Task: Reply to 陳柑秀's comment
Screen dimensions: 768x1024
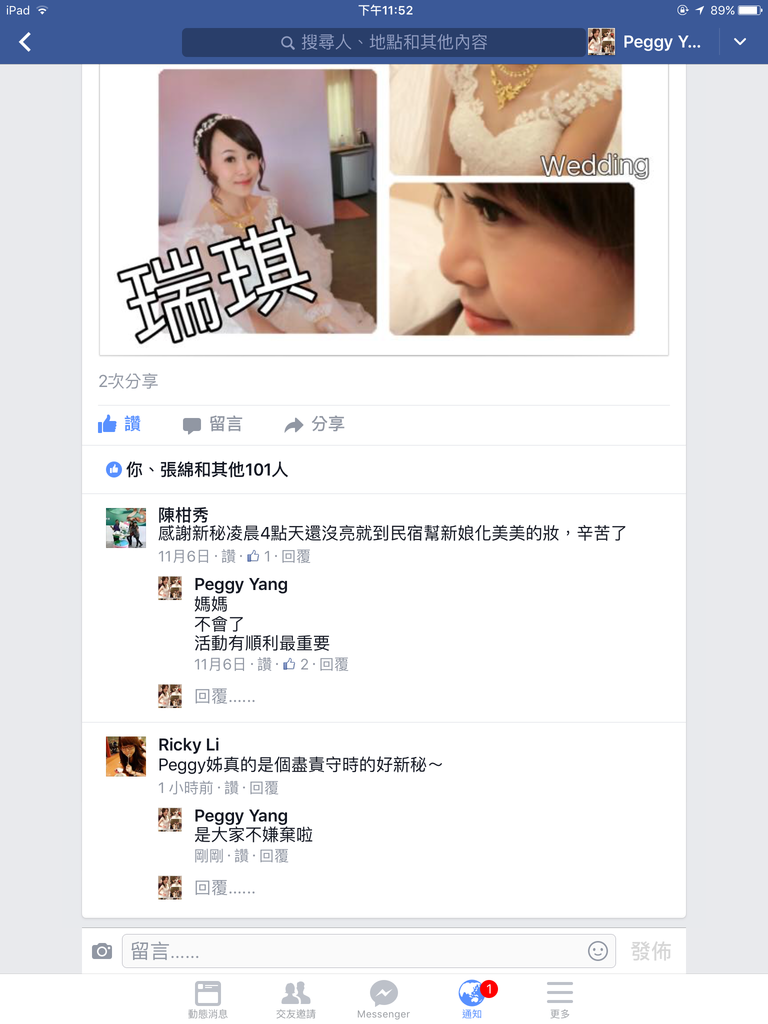Action: (x=296, y=556)
